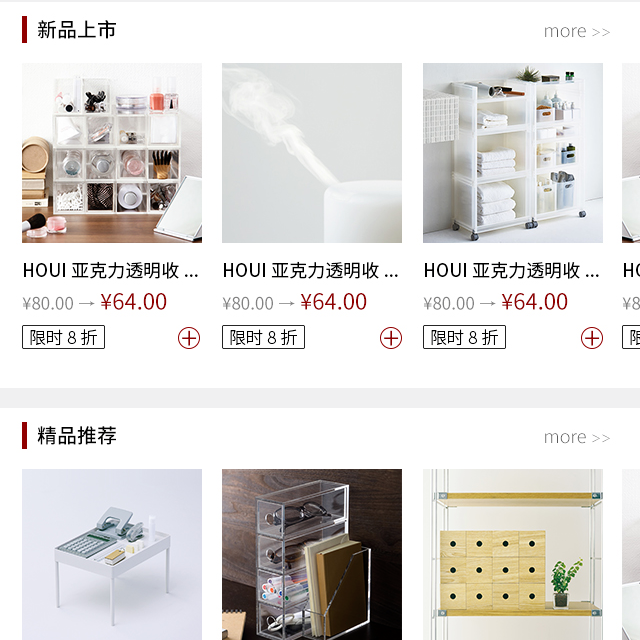View the wooden drawer shelf item
The height and width of the screenshot is (640, 640).
(513, 553)
